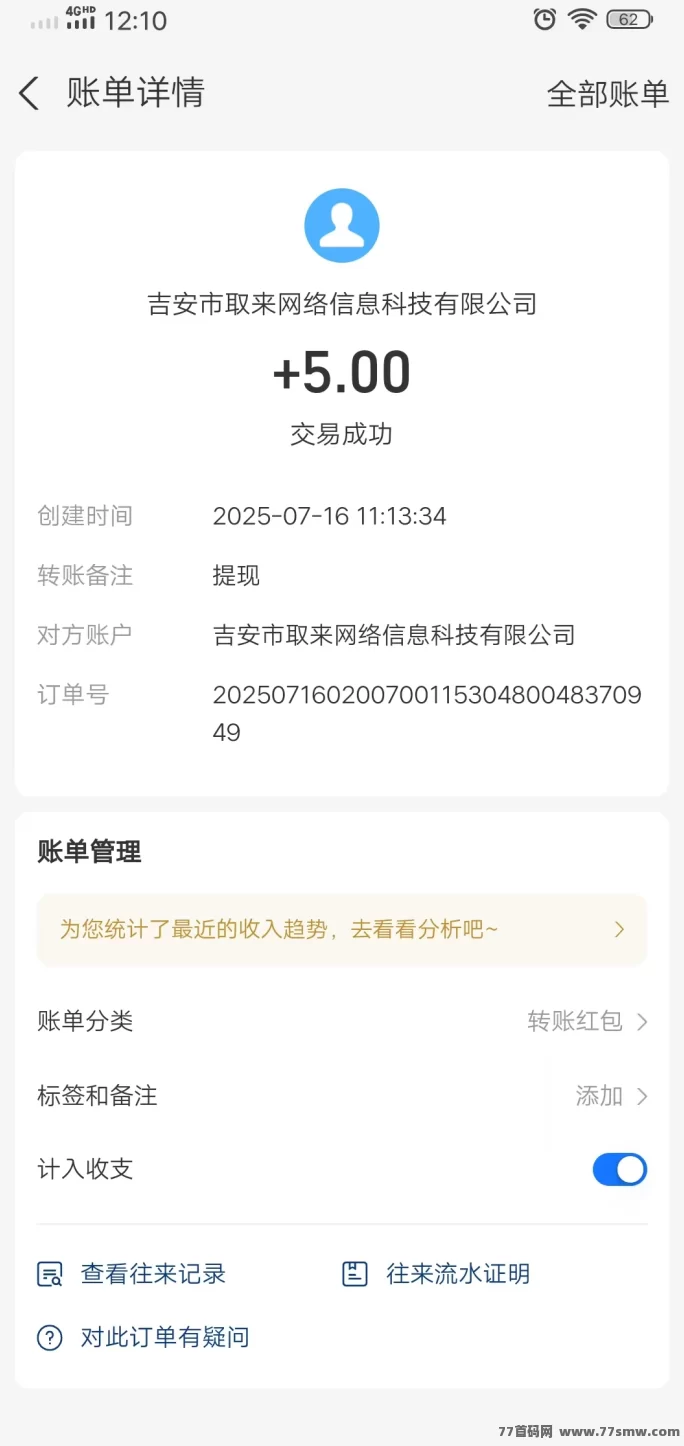Add a note via 标签和备注
Viewport: 684px width, 1446px height.
342,1096
